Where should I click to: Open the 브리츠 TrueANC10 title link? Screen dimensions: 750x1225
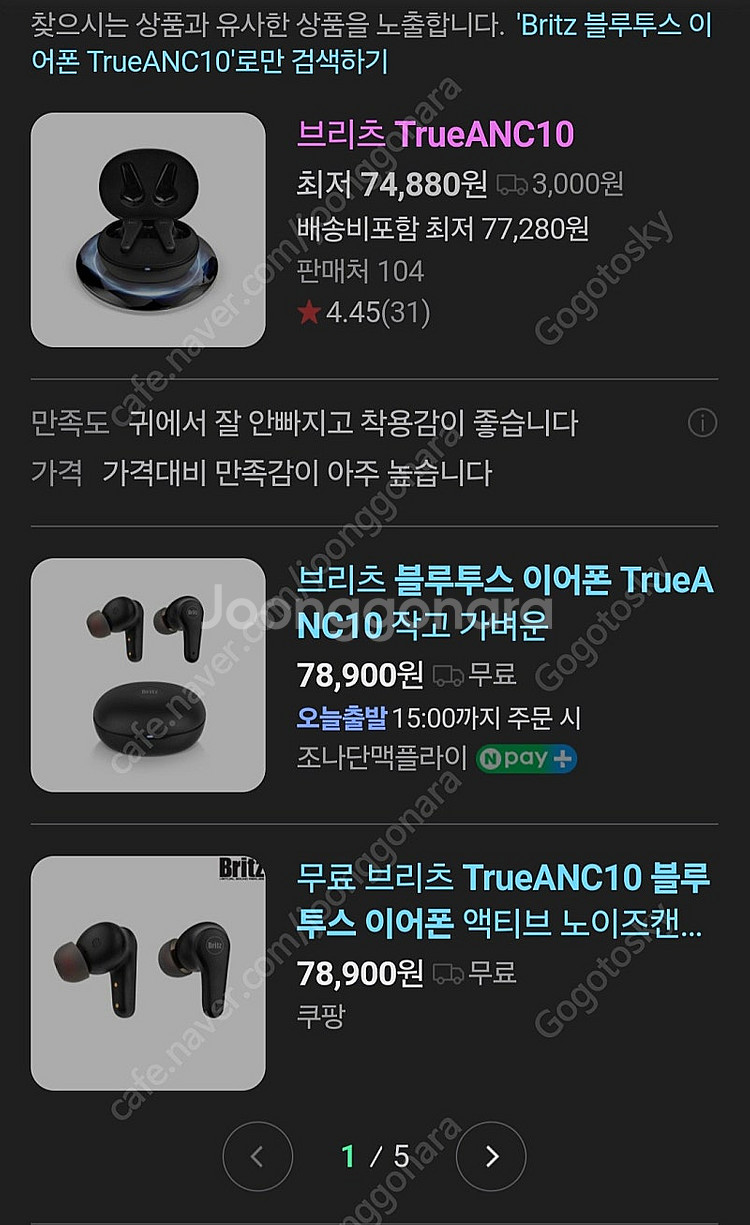tap(435, 135)
